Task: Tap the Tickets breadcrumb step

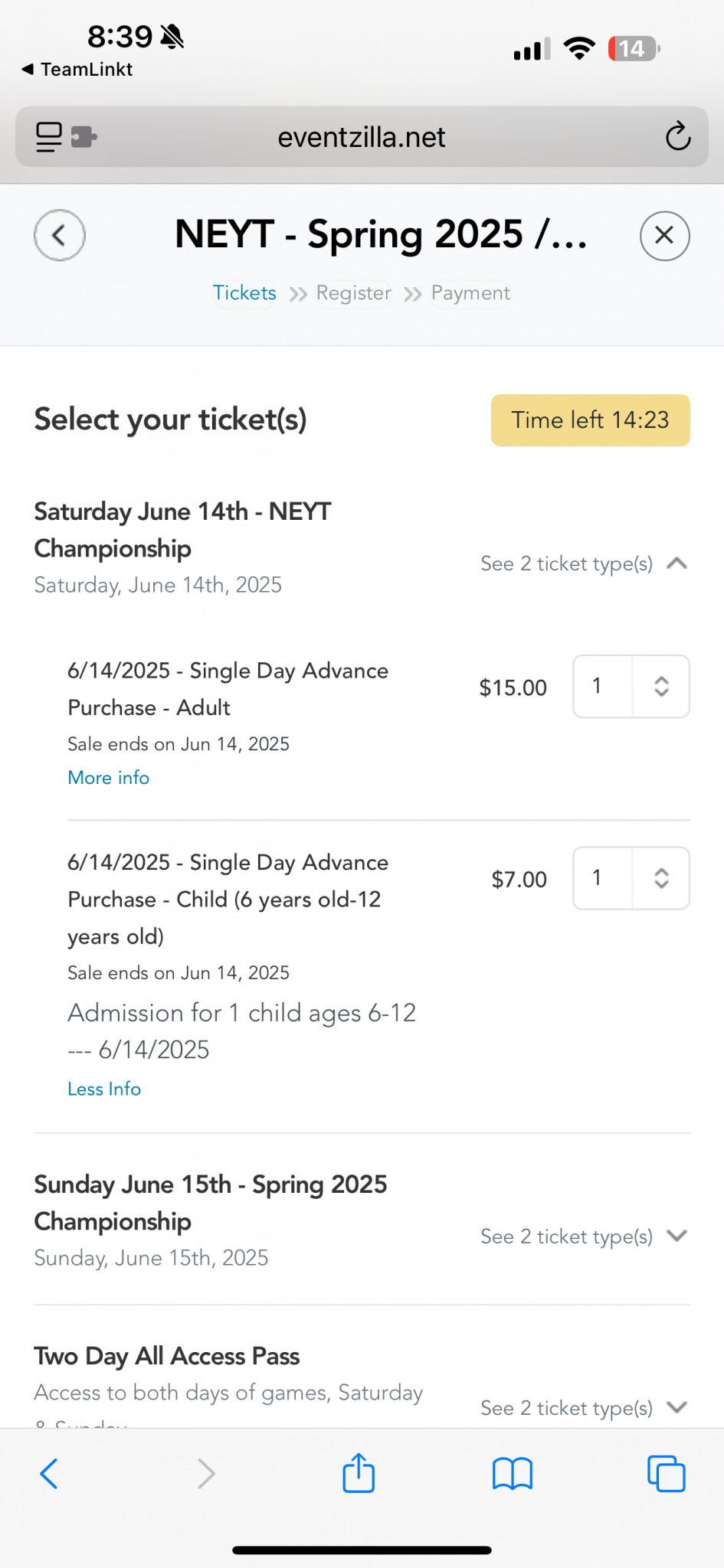Action: (x=244, y=292)
